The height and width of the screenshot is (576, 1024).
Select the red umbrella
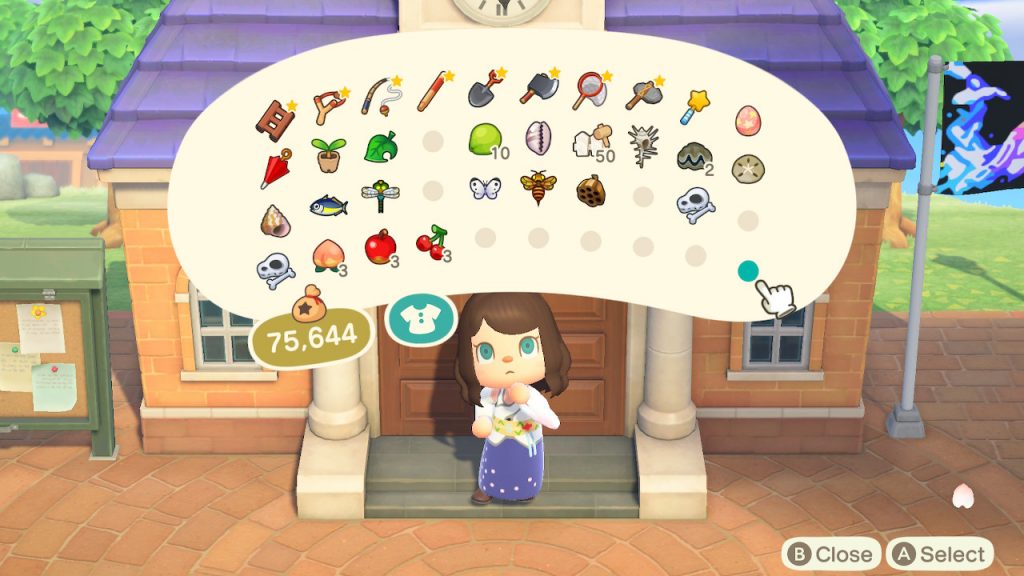[x=275, y=169]
